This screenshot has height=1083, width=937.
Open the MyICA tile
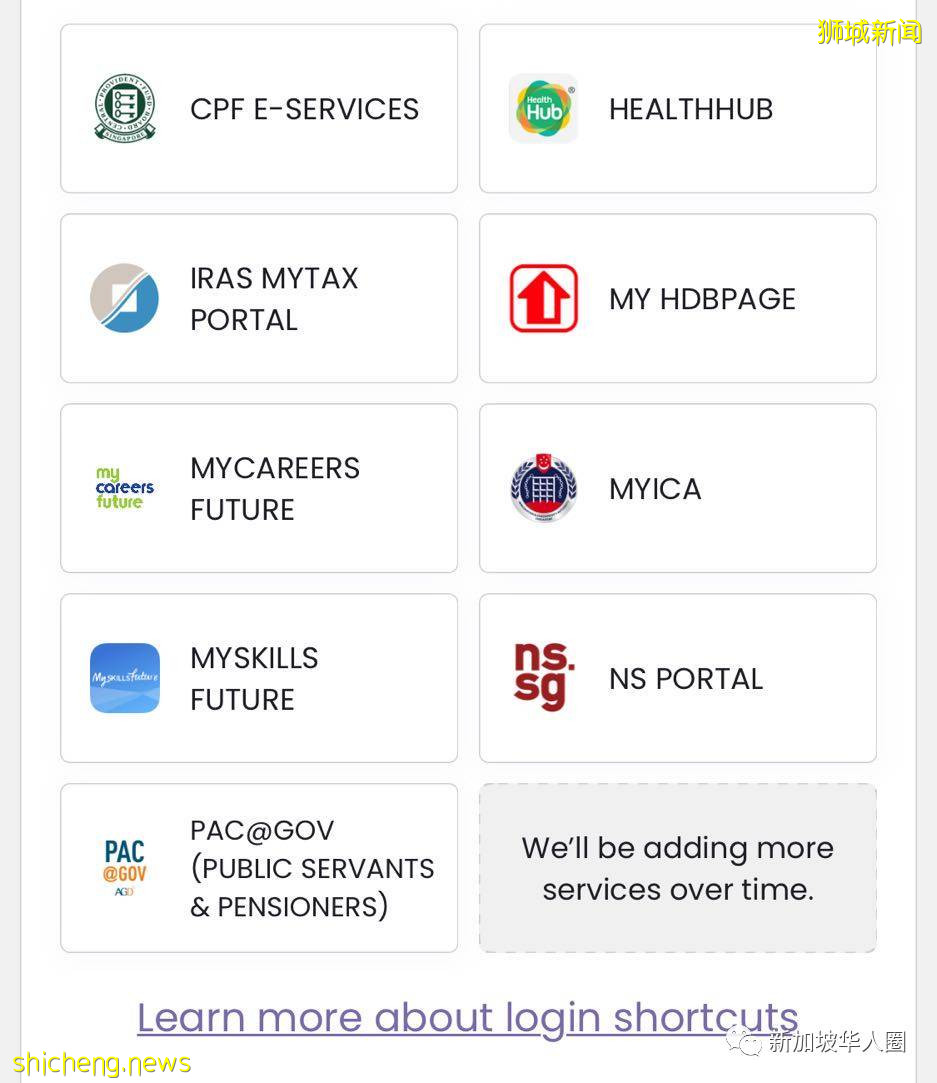[677, 488]
